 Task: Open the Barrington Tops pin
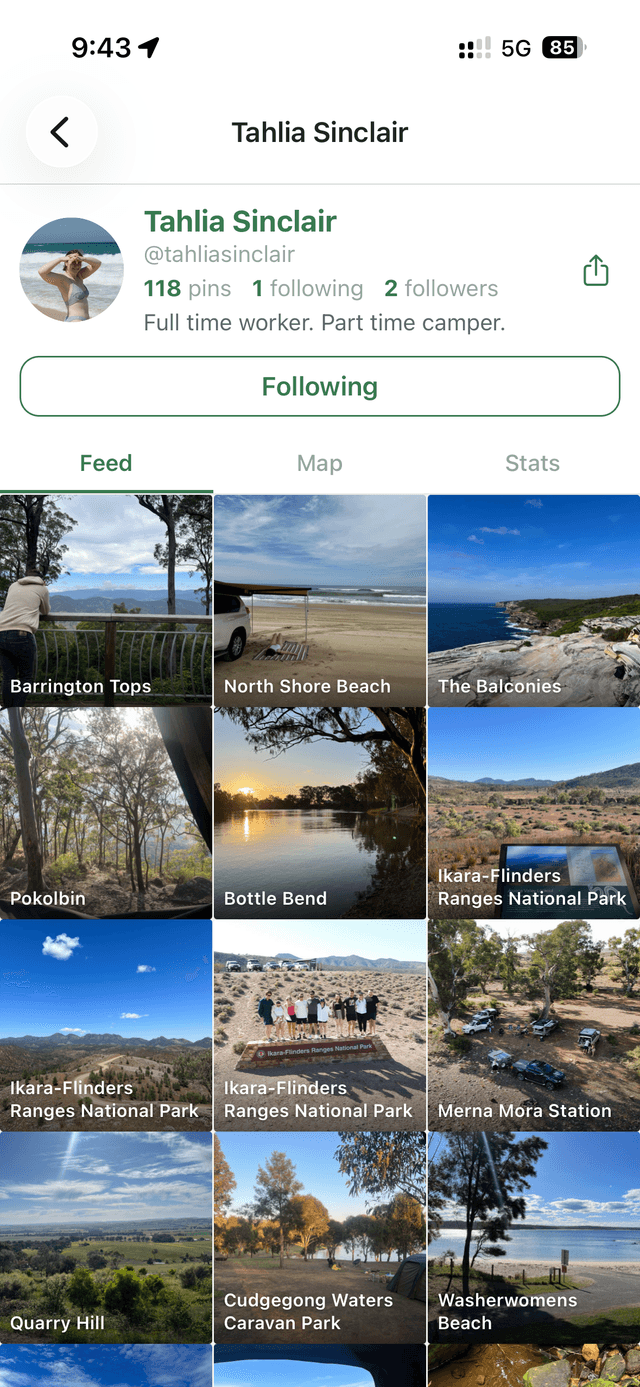(x=106, y=600)
